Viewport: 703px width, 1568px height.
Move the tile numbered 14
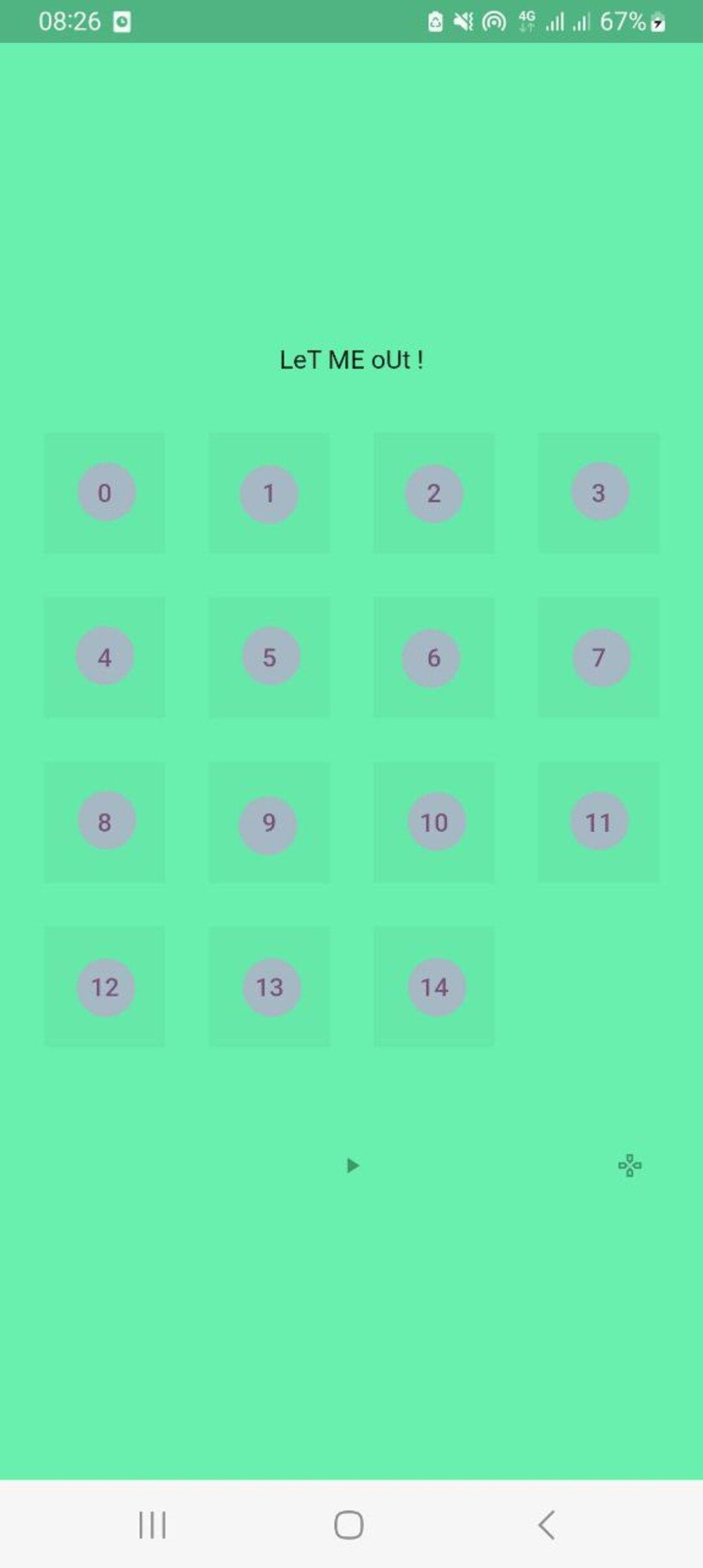[434, 987]
